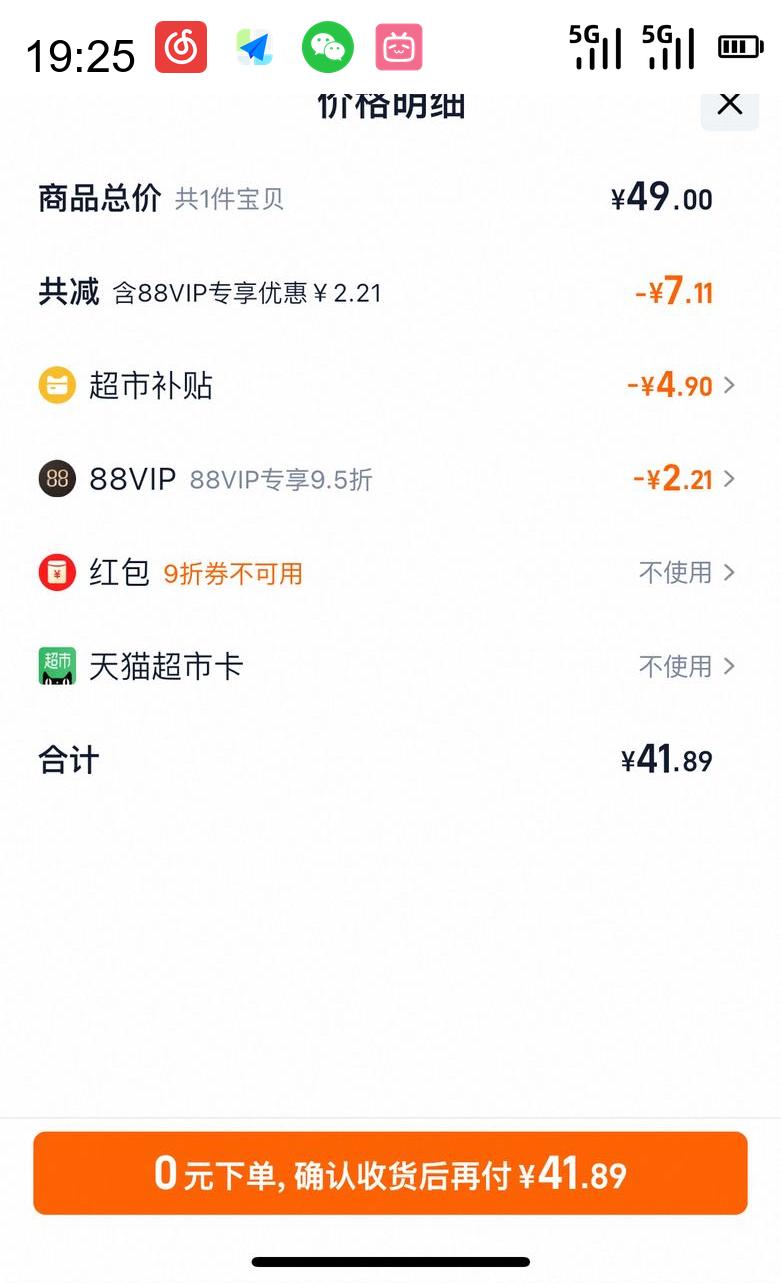Screen dimensions: 781x1283
Task: Expand the 超市补贴 discount details
Action: pyautogui.click(x=728, y=385)
